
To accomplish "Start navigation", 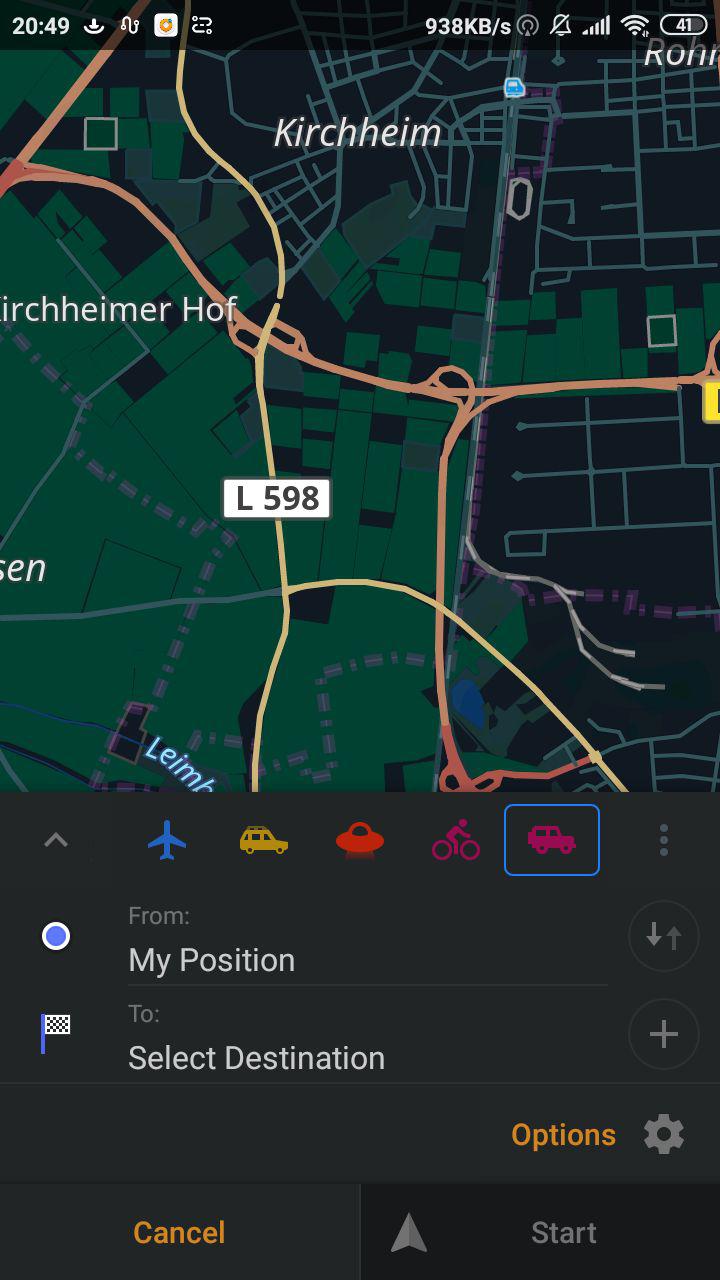I will (540, 1233).
